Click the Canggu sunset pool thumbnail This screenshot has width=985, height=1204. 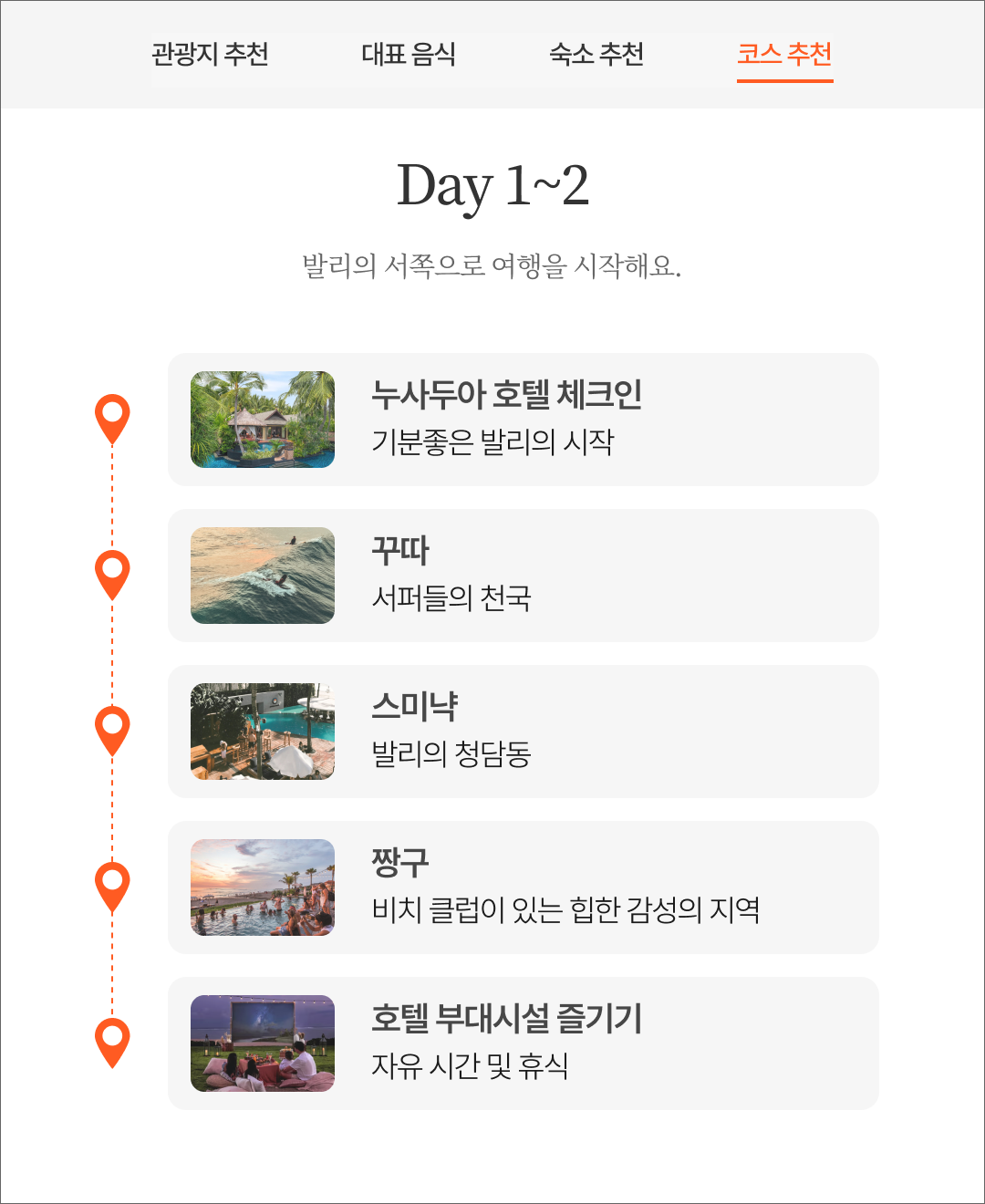[262, 887]
